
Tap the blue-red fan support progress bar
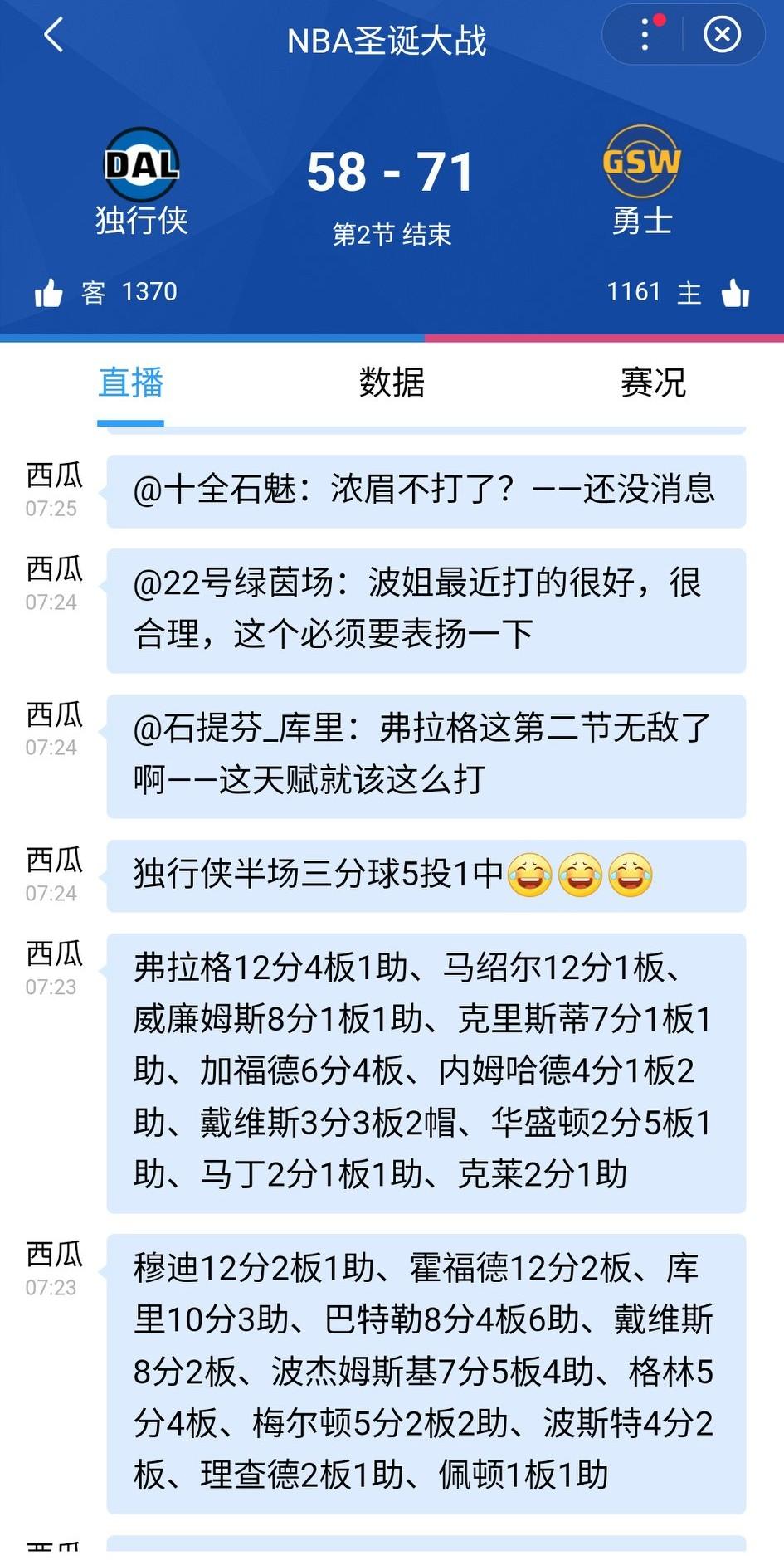[x=392, y=335]
